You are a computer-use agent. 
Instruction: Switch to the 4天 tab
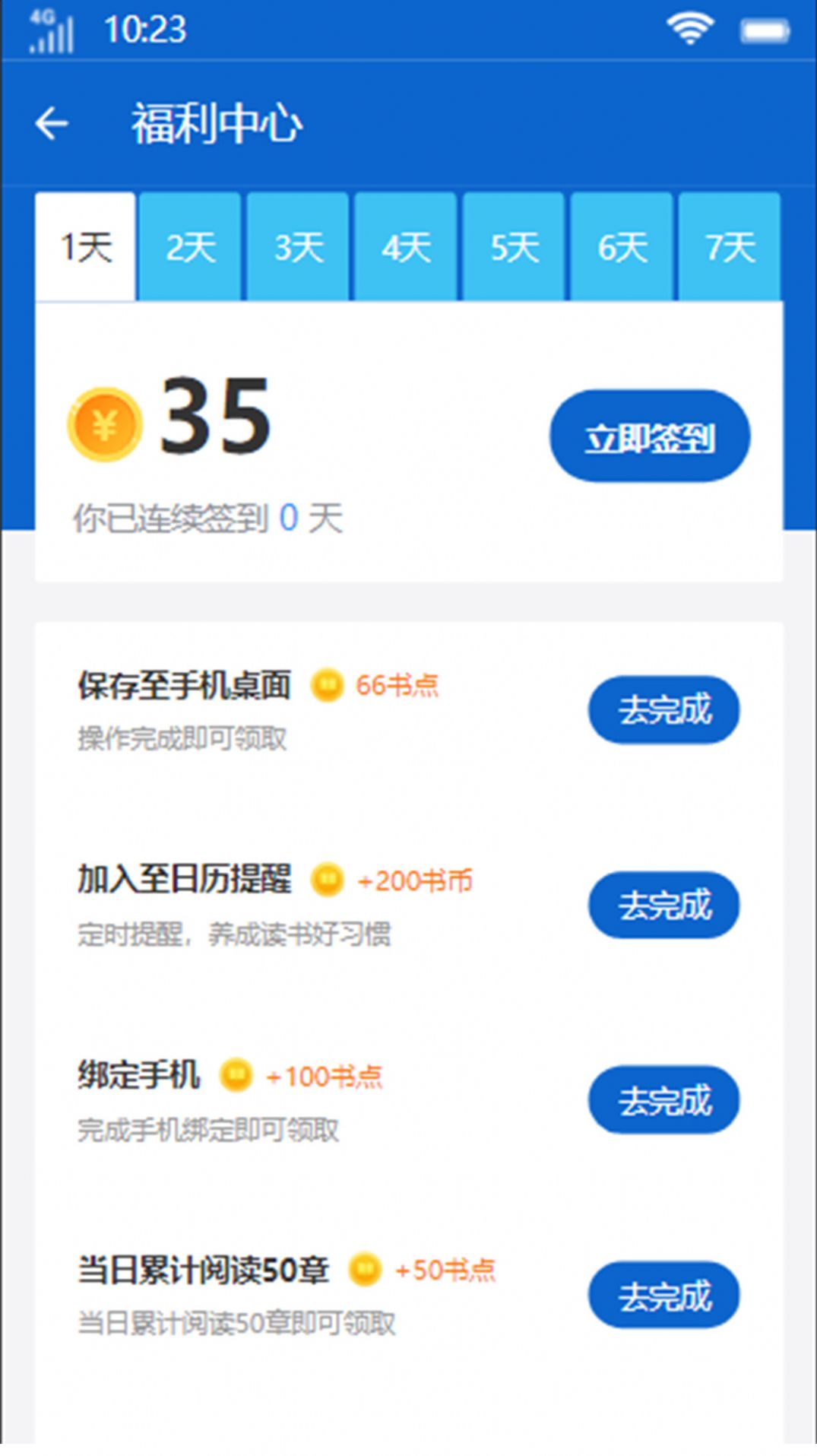pos(406,247)
